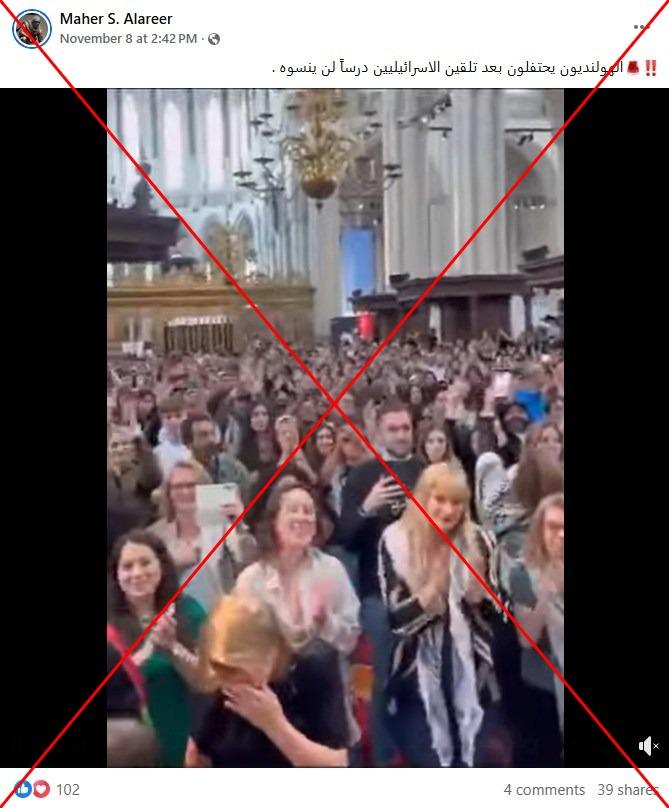Screen dimensions: 669x808
Task: Open the November 8 post timestamp
Action: click(x=128, y=39)
